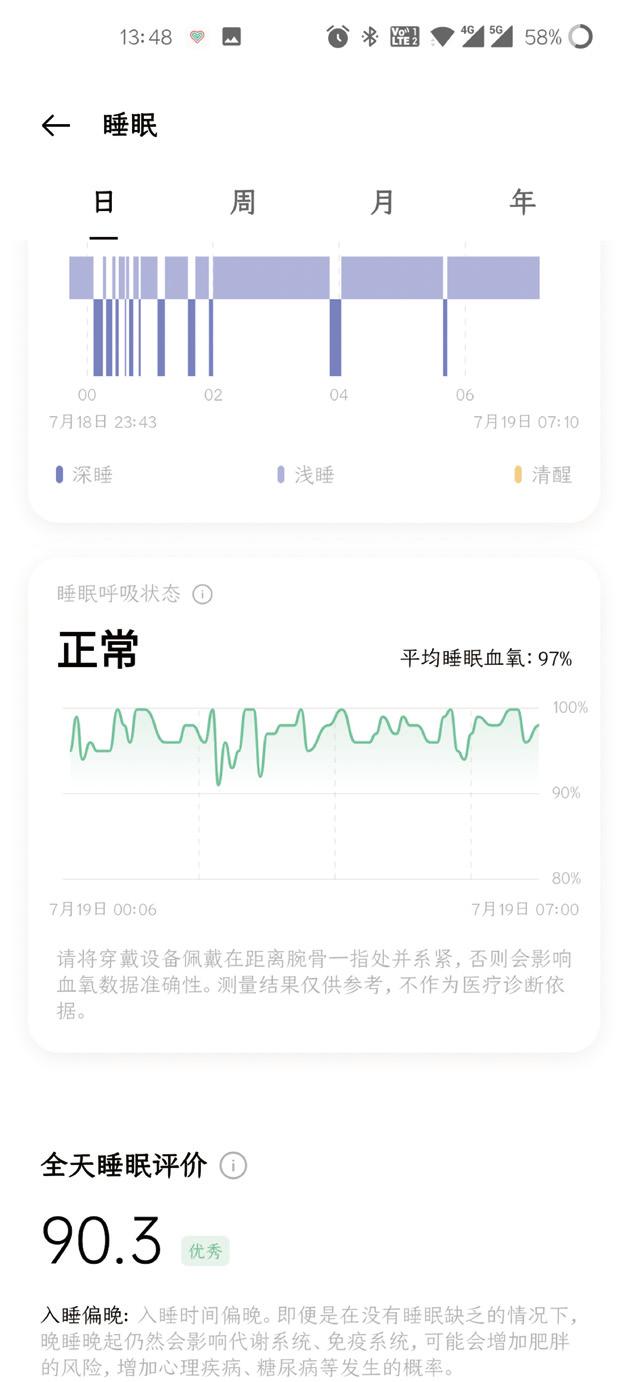Viewport: 628px width, 1382px height.
Task: Select the 日 tab
Action: 104,203
